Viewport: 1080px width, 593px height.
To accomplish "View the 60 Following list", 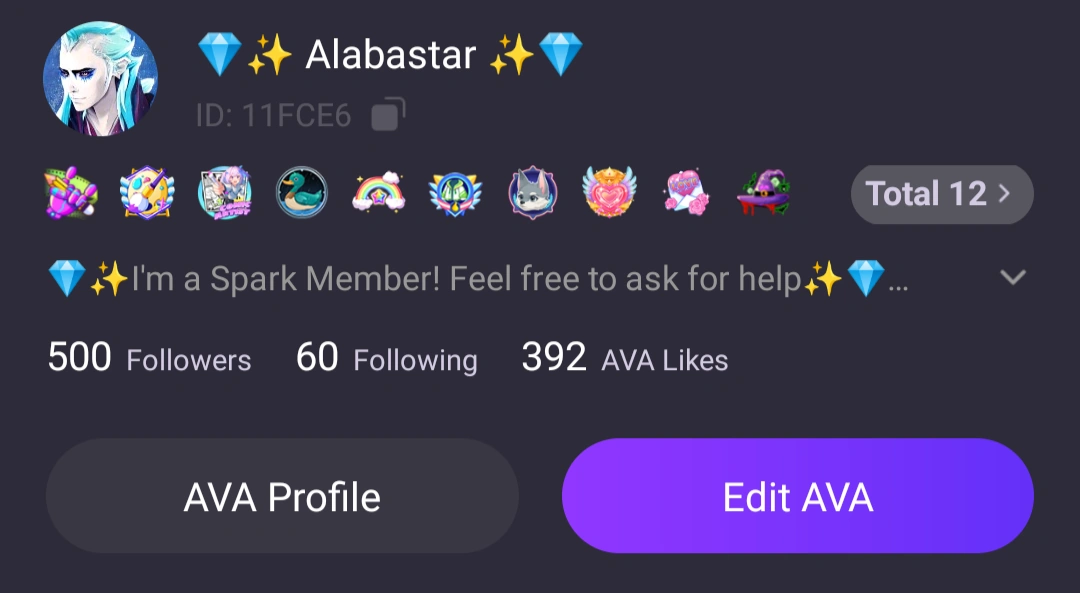I will pos(386,358).
